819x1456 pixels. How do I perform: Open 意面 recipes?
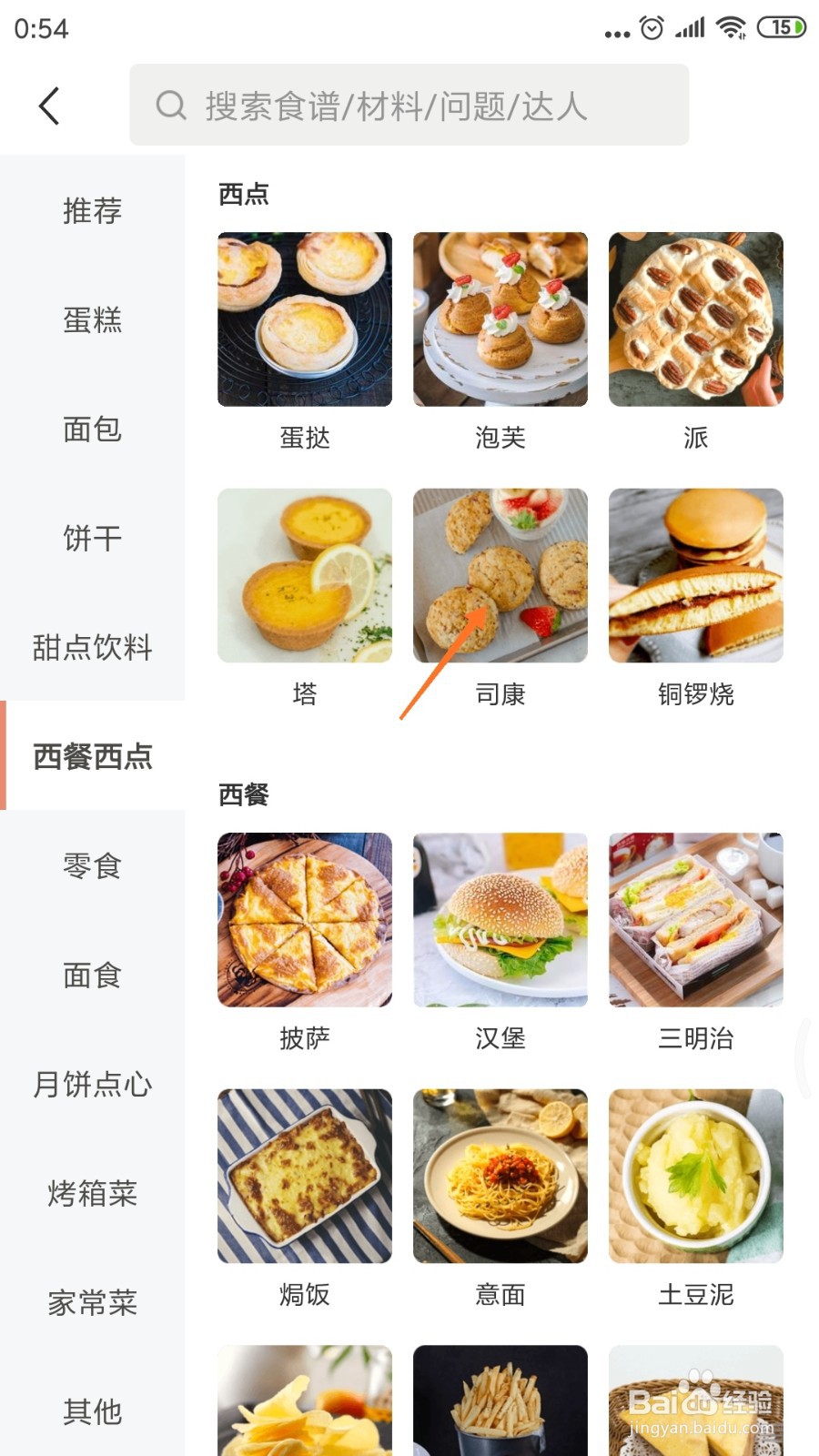[x=500, y=1176]
